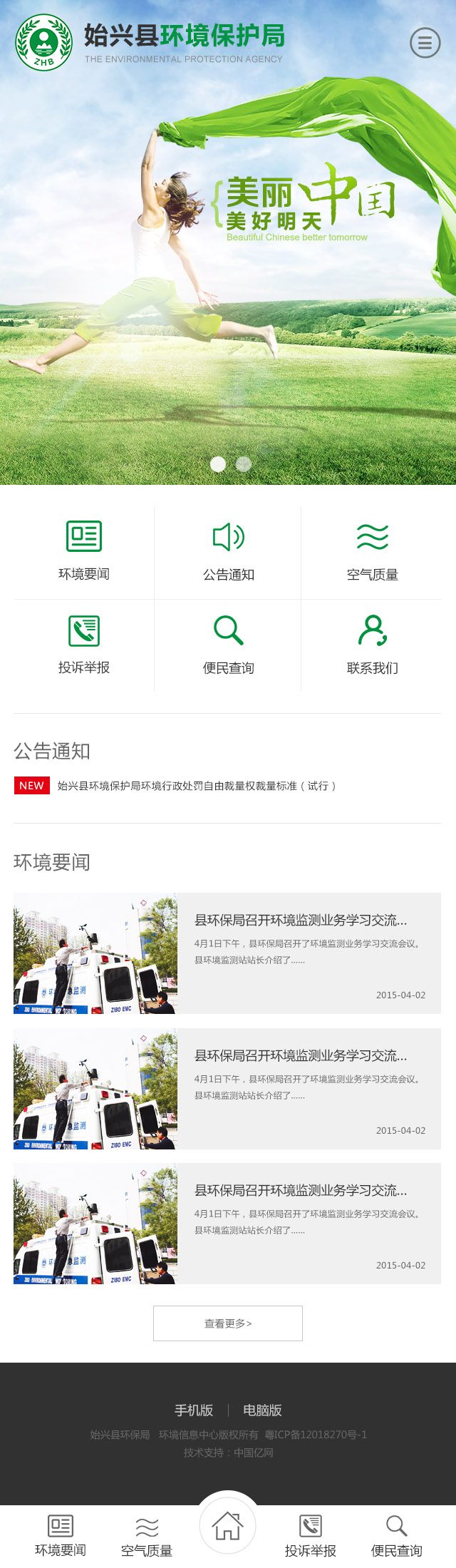Open the NEW announcement about 行政处罚自由裁量权

point(196,786)
